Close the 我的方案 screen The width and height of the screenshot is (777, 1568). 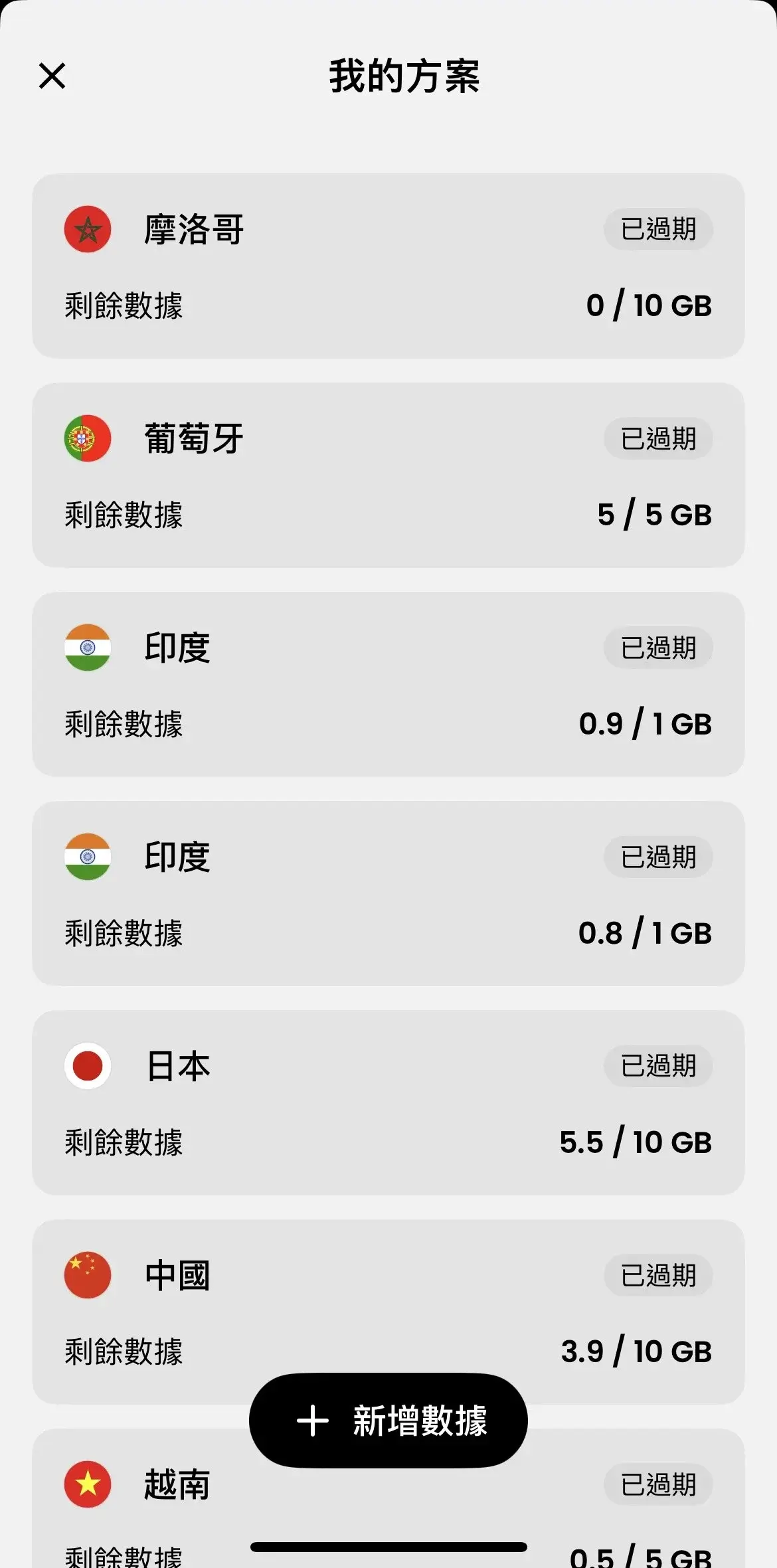pyautogui.click(x=52, y=76)
